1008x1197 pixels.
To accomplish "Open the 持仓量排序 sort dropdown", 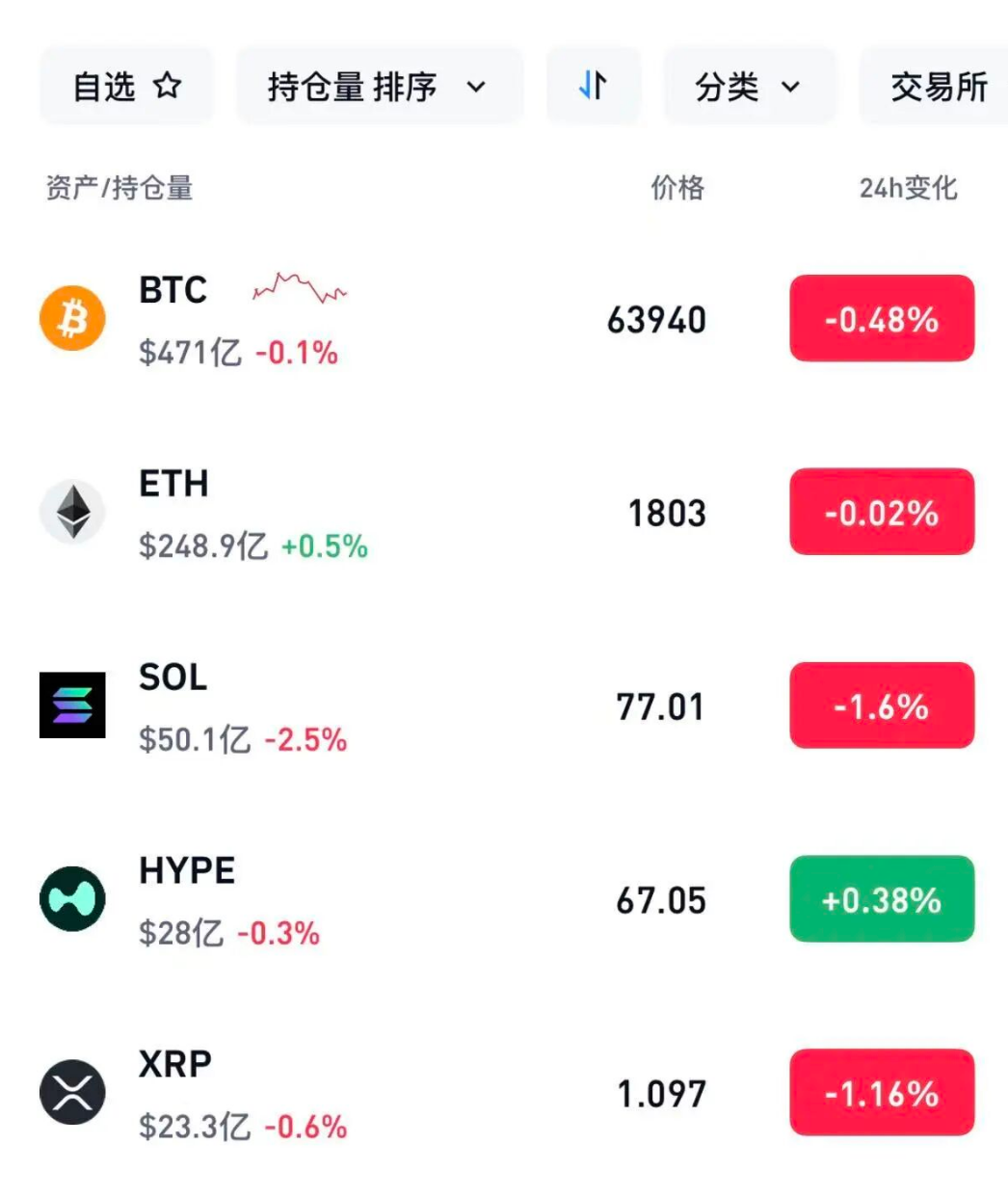I will pos(380,87).
